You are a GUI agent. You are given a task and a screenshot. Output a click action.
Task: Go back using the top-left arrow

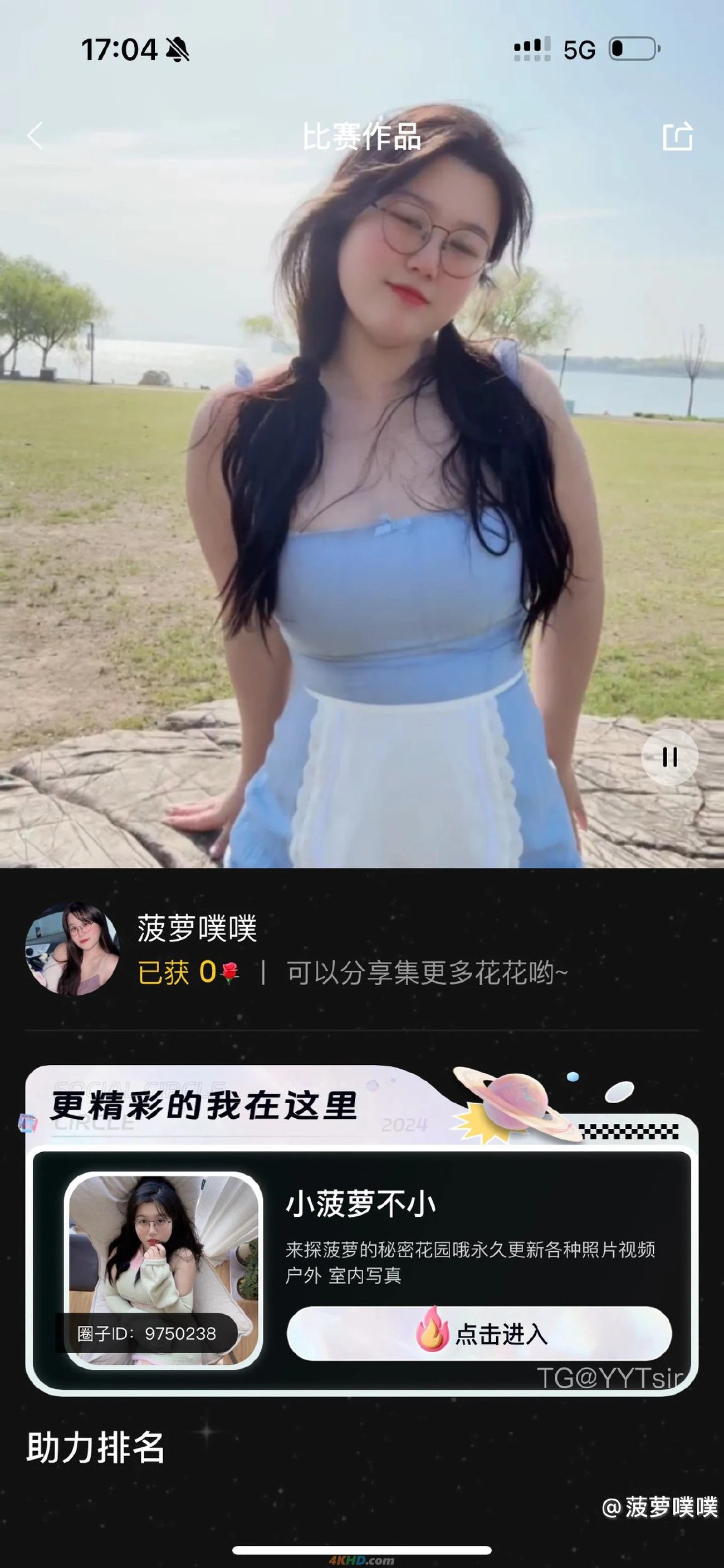coord(35,135)
